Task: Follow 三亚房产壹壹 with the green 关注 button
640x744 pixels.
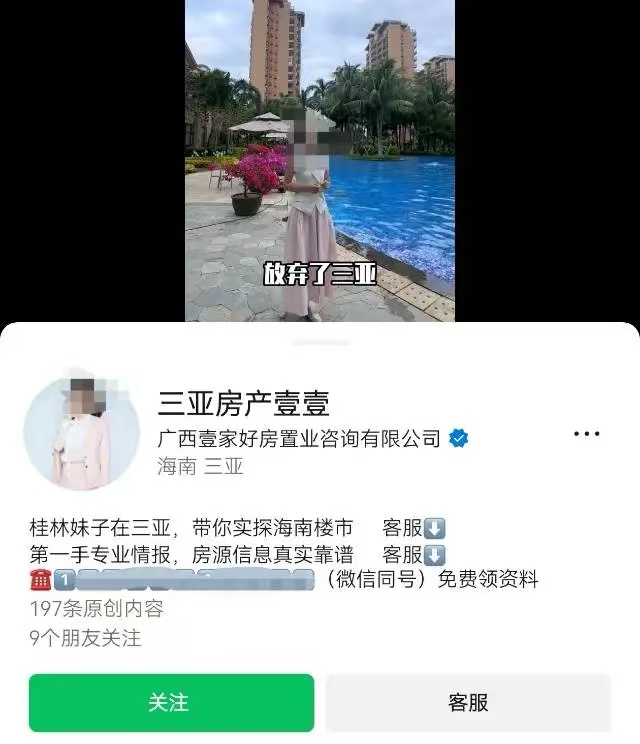Action: coord(171,702)
